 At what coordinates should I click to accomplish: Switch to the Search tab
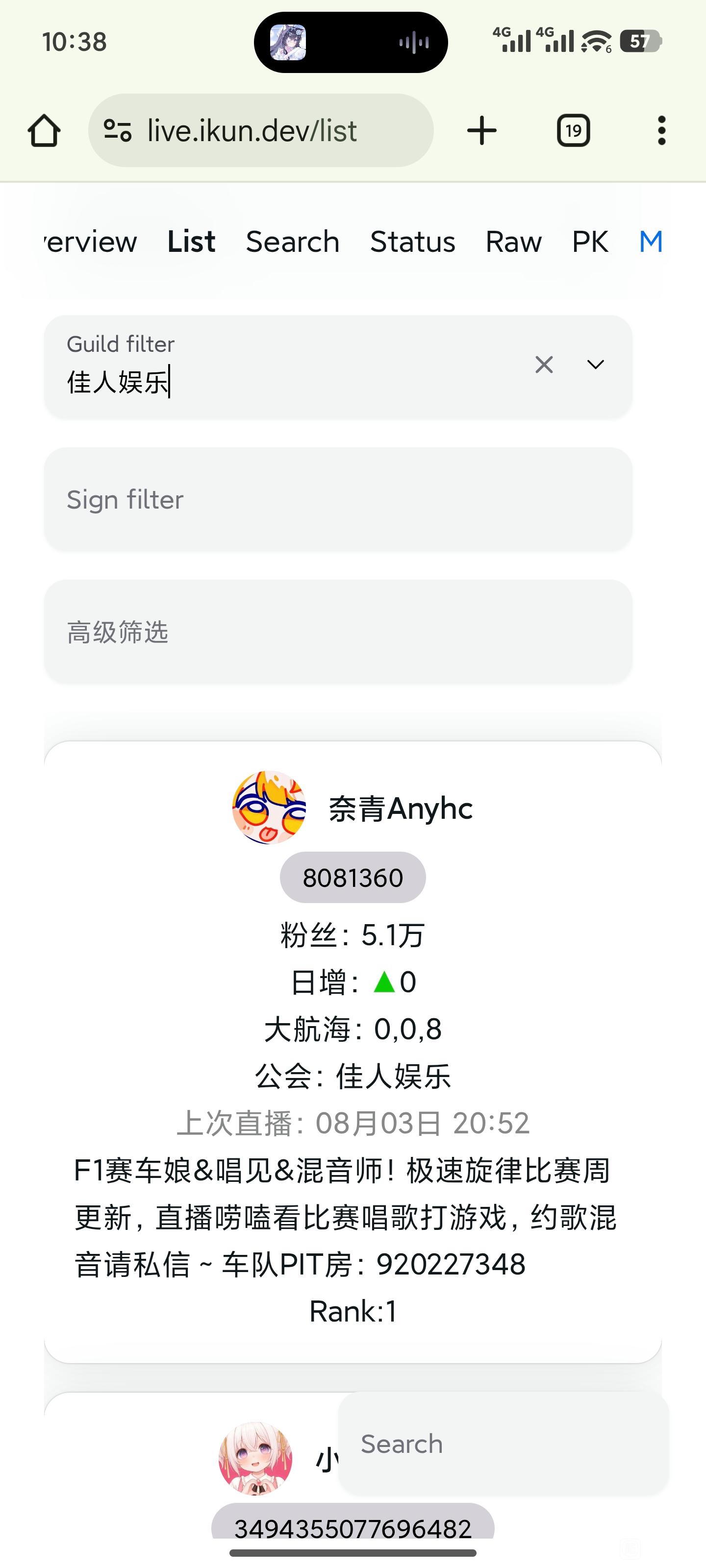tap(292, 242)
